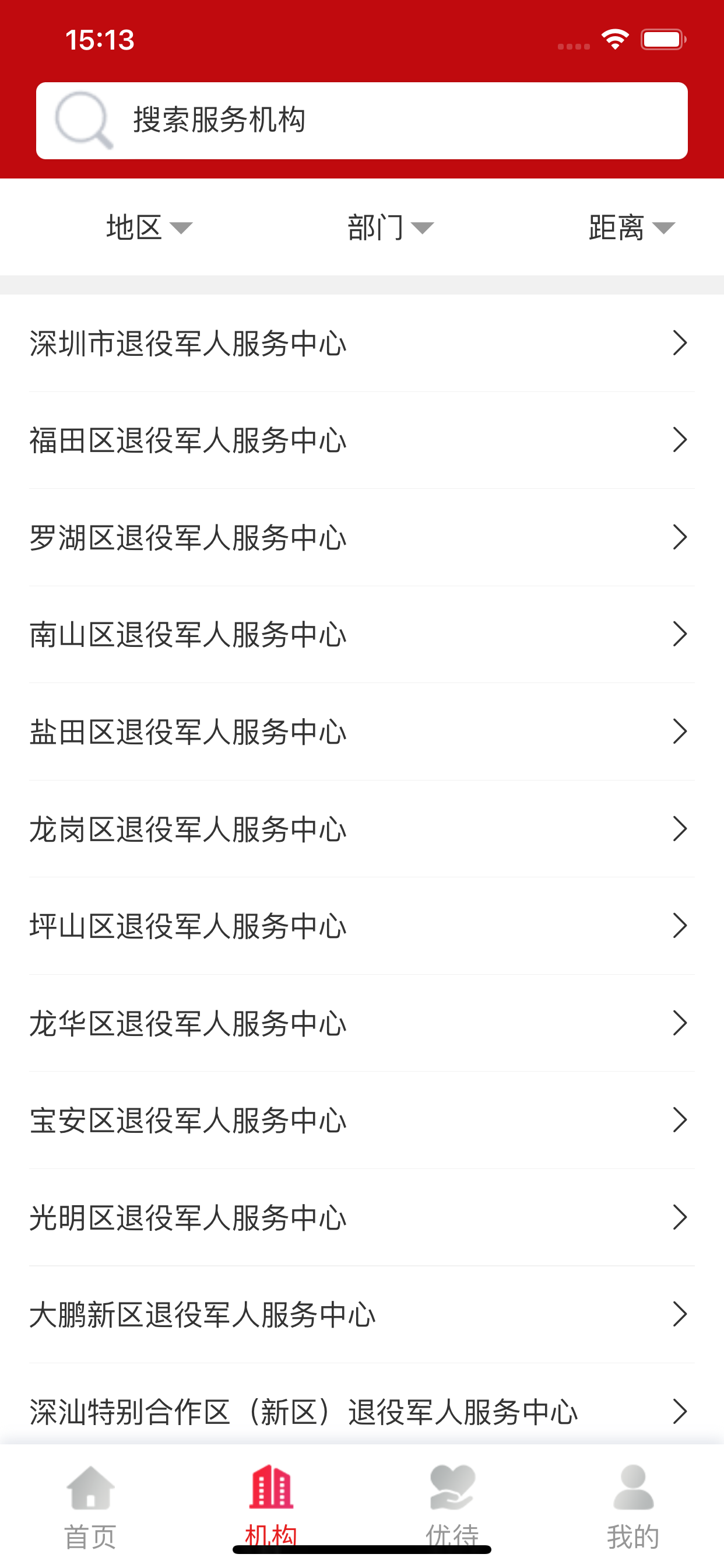View 盐田区退役军人服务中心
The height and width of the screenshot is (1568, 724).
tap(362, 731)
